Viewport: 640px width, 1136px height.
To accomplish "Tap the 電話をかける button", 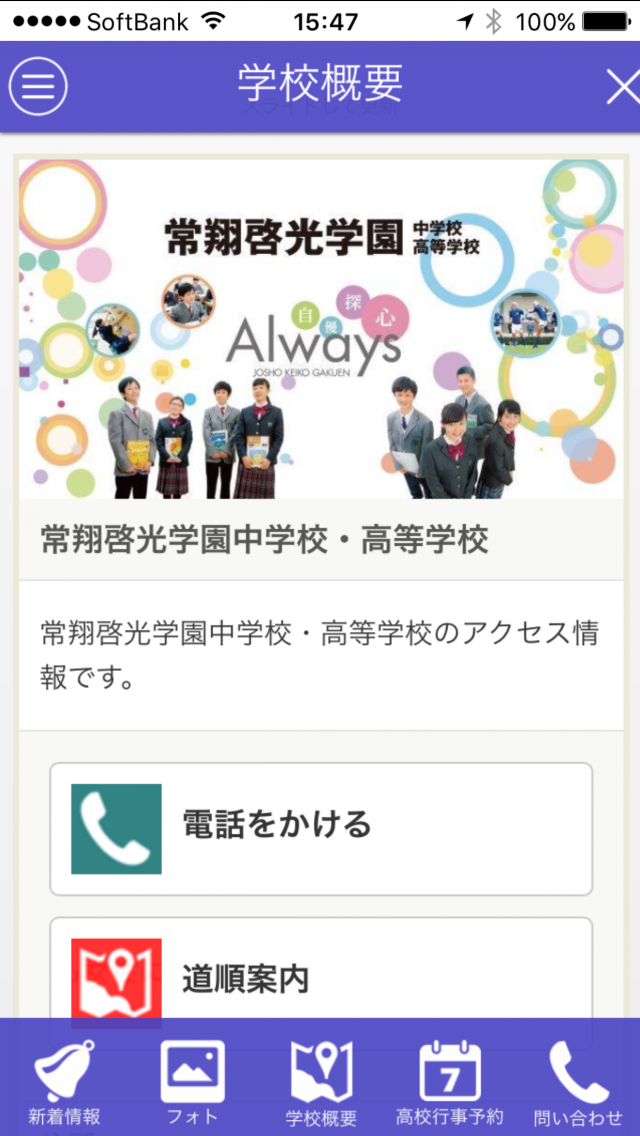I will [321, 828].
